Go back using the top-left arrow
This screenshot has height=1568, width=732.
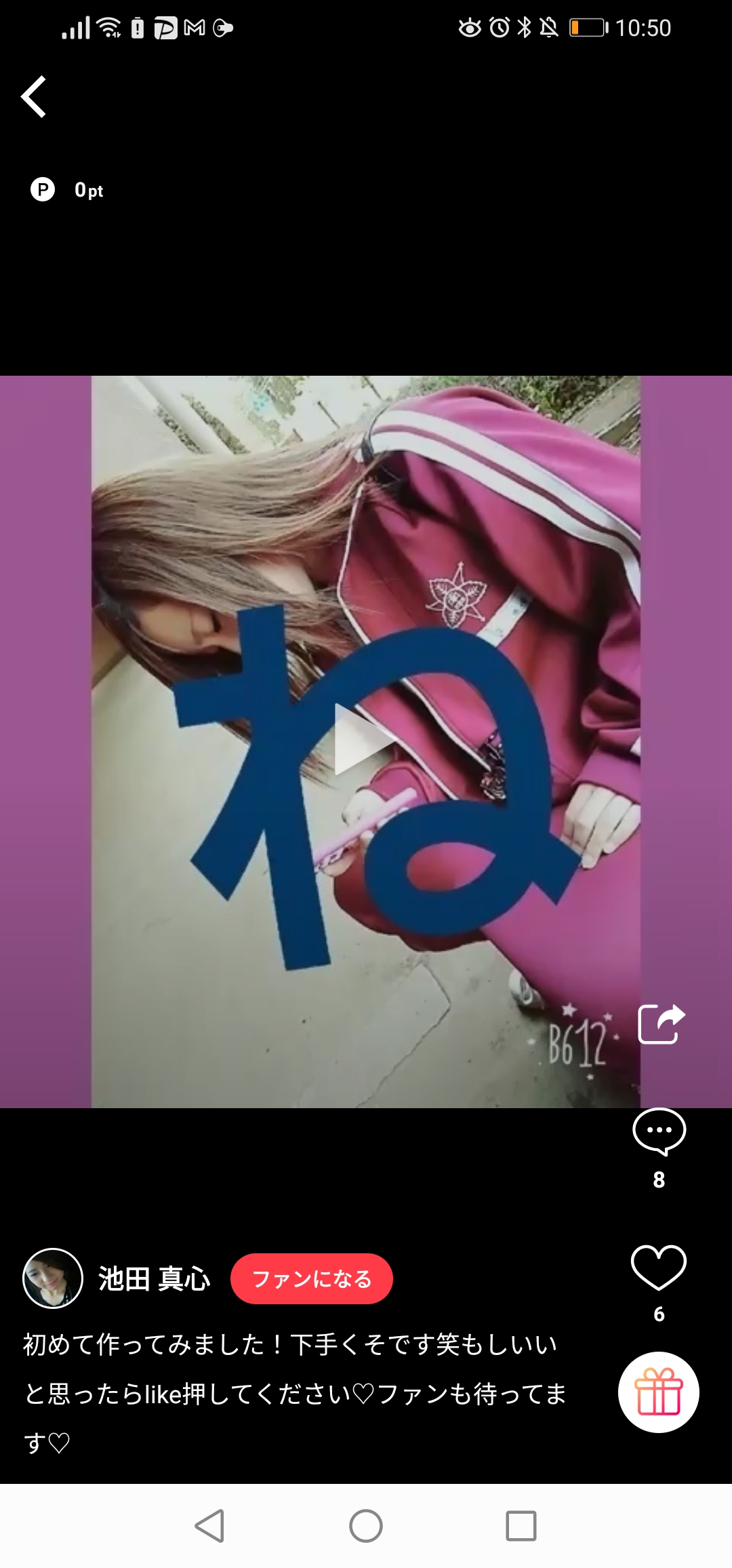coord(34,97)
